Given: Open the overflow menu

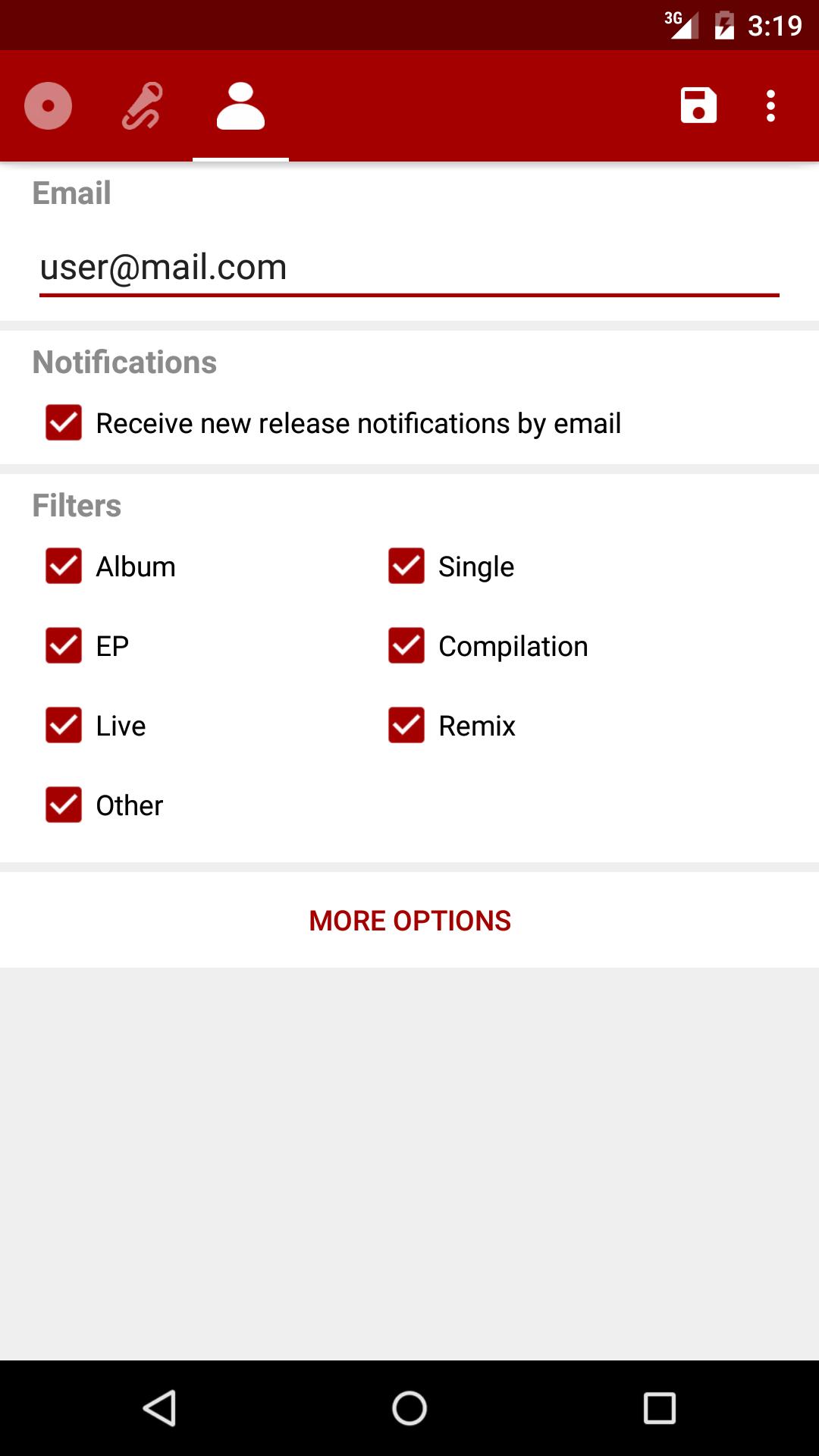Looking at the screenshot, I should click(770, 105).
